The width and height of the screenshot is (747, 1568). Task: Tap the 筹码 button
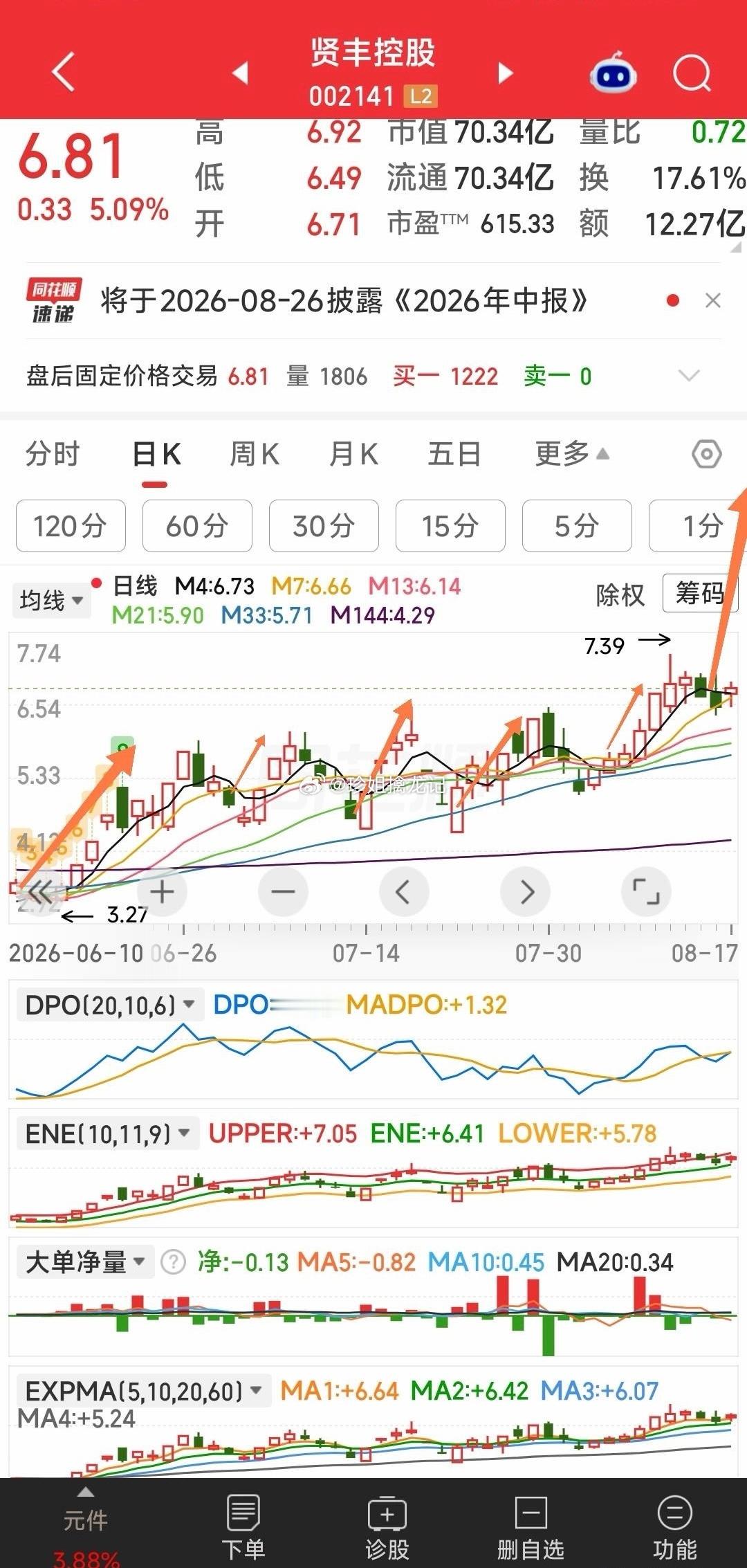tap(700, 593)
